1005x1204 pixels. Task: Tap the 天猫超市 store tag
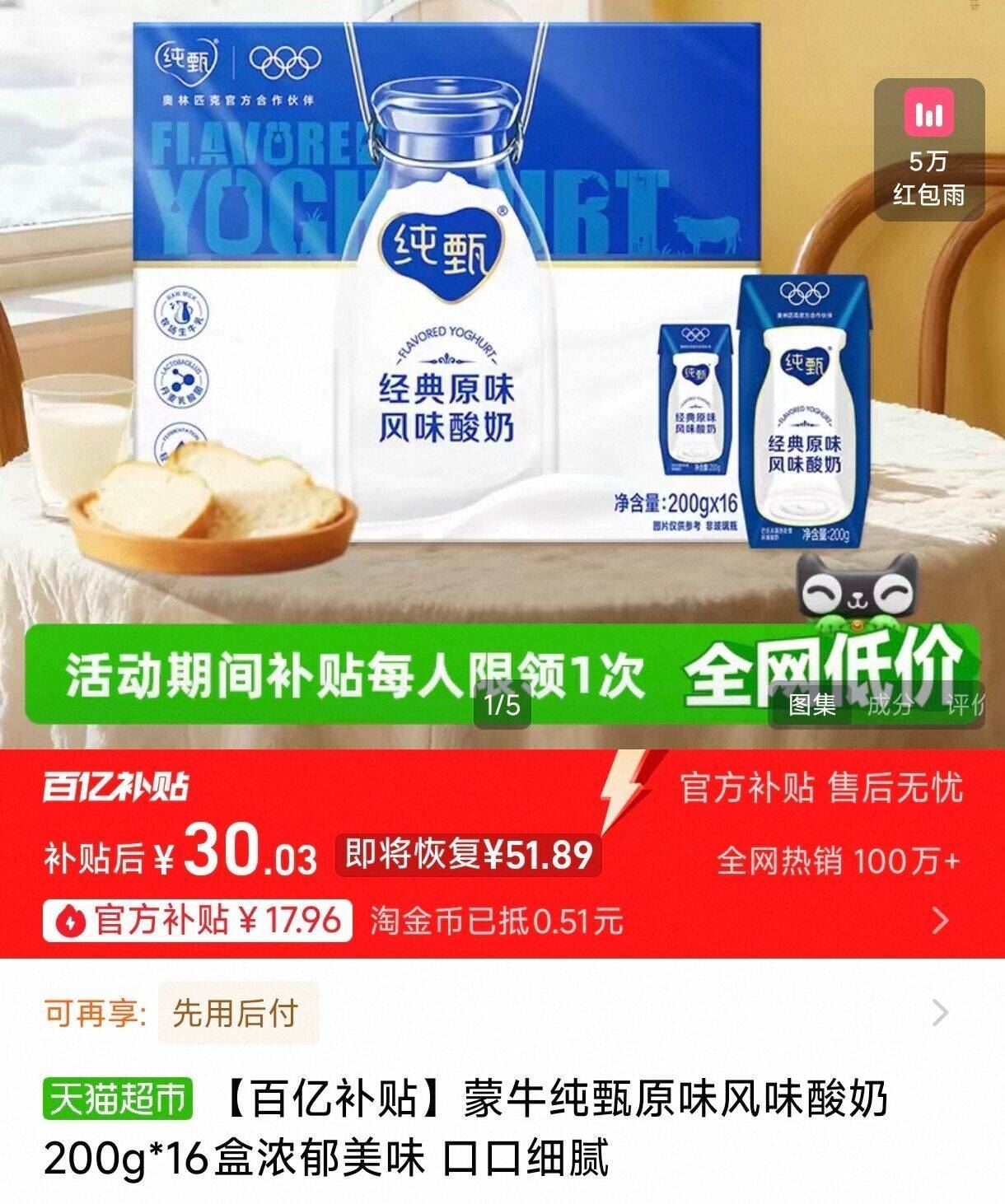pyautogui.click(x=118, y=1099)
